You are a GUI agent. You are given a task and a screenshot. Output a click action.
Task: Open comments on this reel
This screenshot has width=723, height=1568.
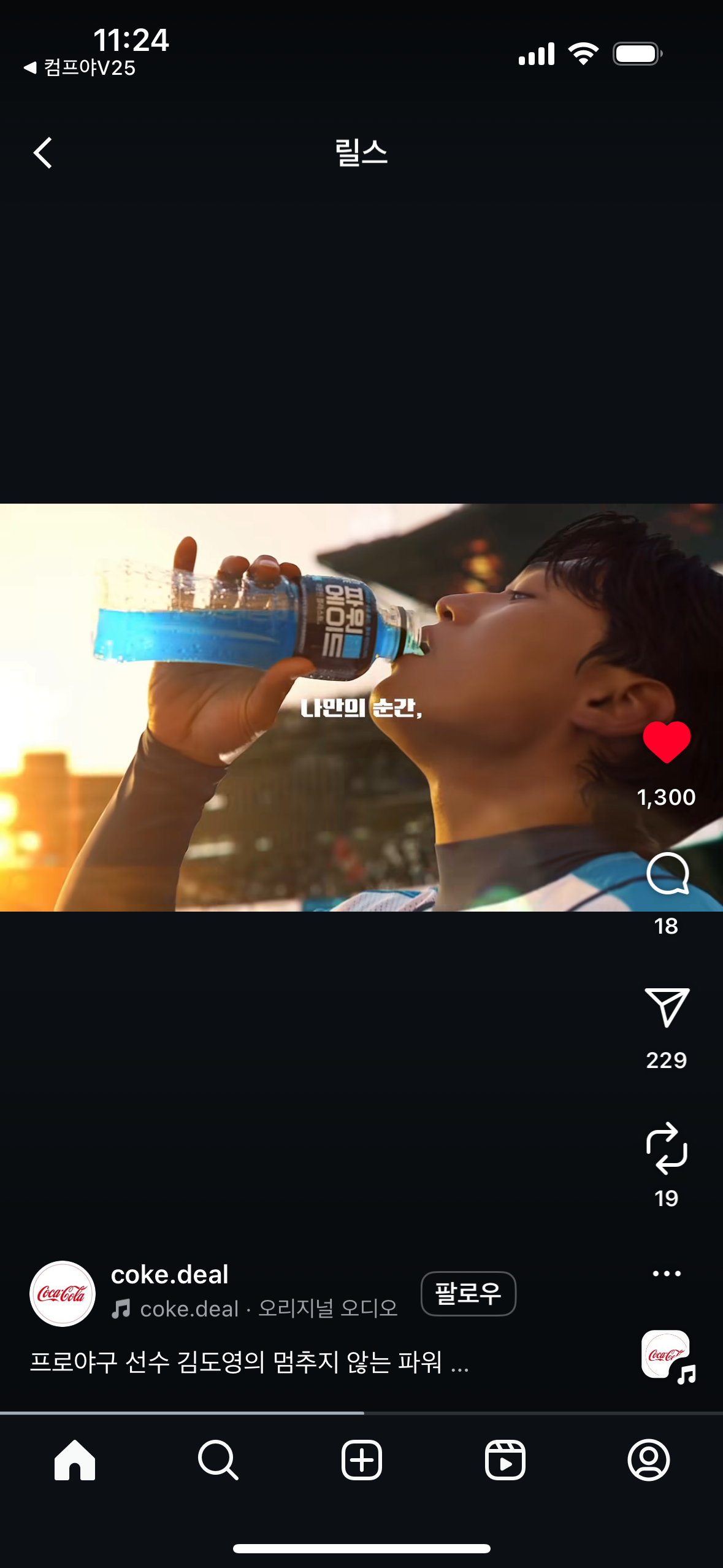click(x=667, y=874)
